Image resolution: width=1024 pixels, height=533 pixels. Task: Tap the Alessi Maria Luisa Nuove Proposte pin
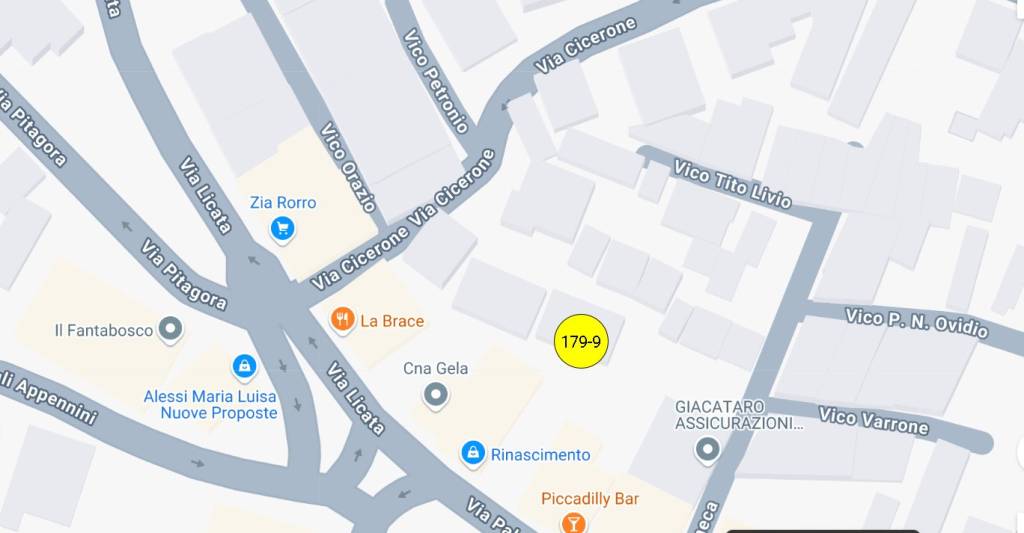coord(243,367)
